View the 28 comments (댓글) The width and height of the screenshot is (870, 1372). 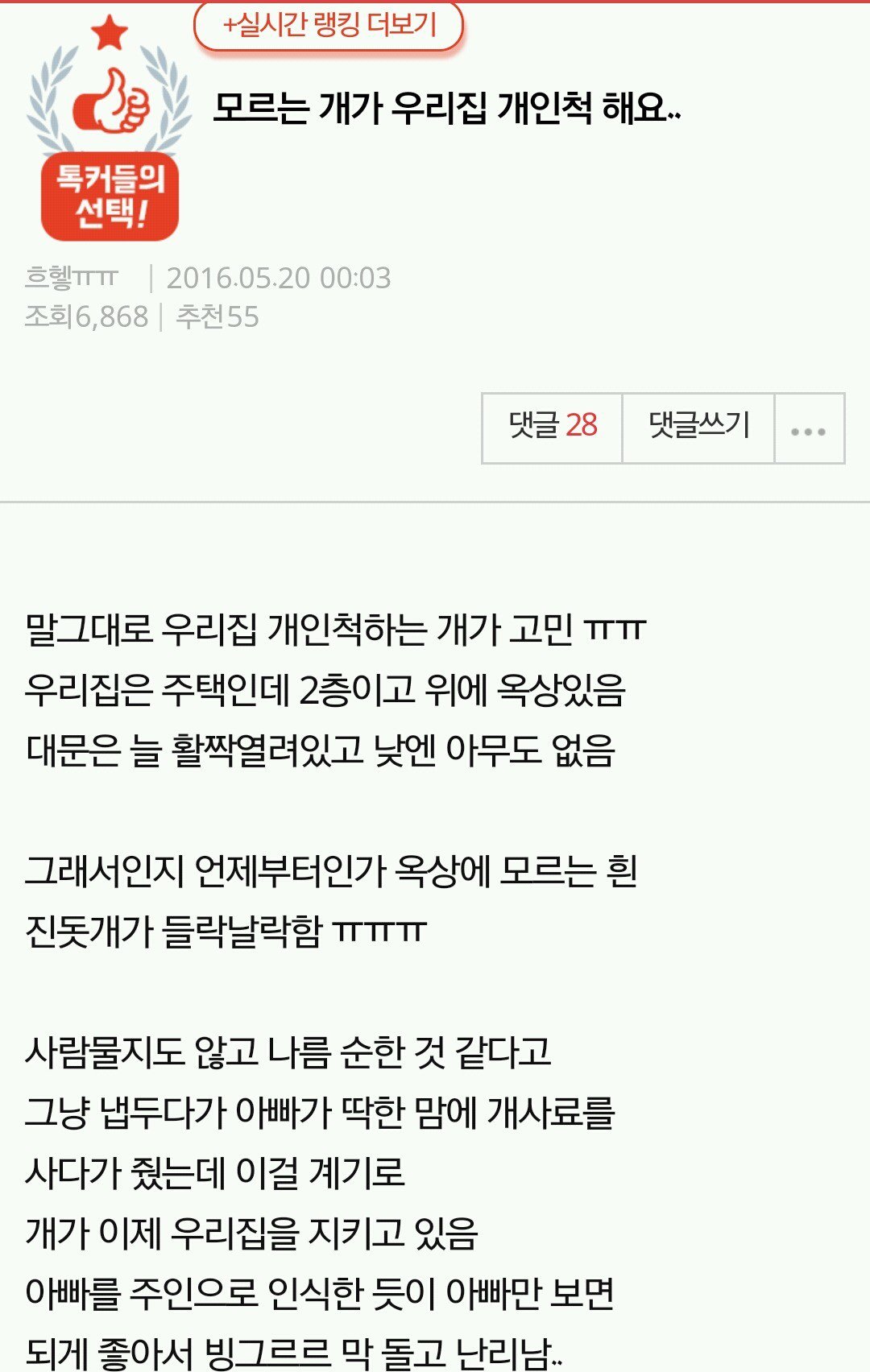553,428
